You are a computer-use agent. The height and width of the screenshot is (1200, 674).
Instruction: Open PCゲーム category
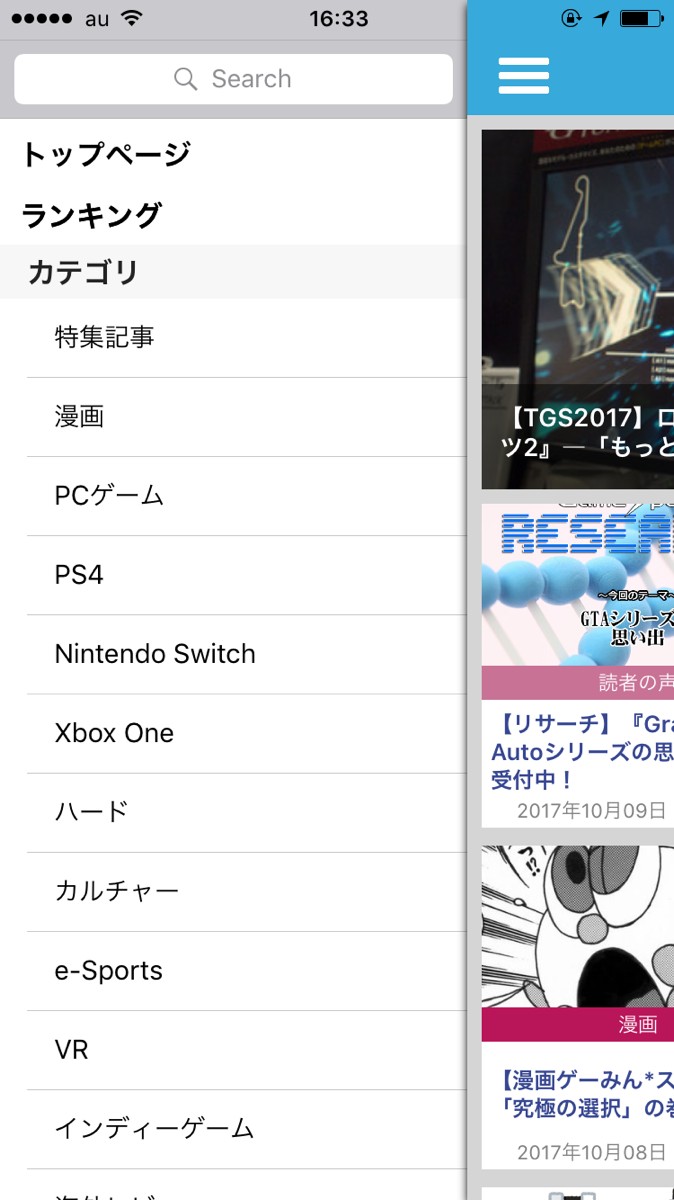109,495
